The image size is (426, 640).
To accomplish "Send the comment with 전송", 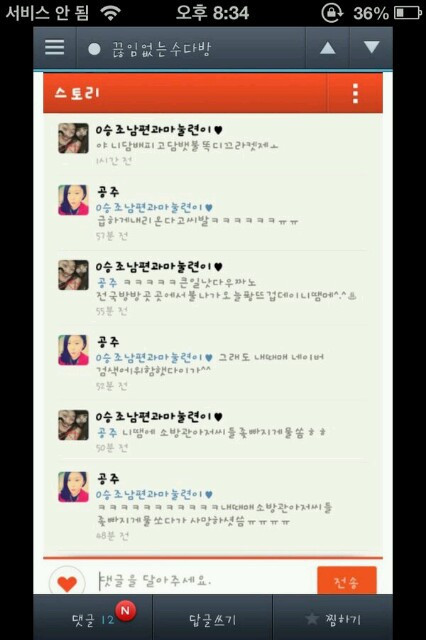I will 346,581.
